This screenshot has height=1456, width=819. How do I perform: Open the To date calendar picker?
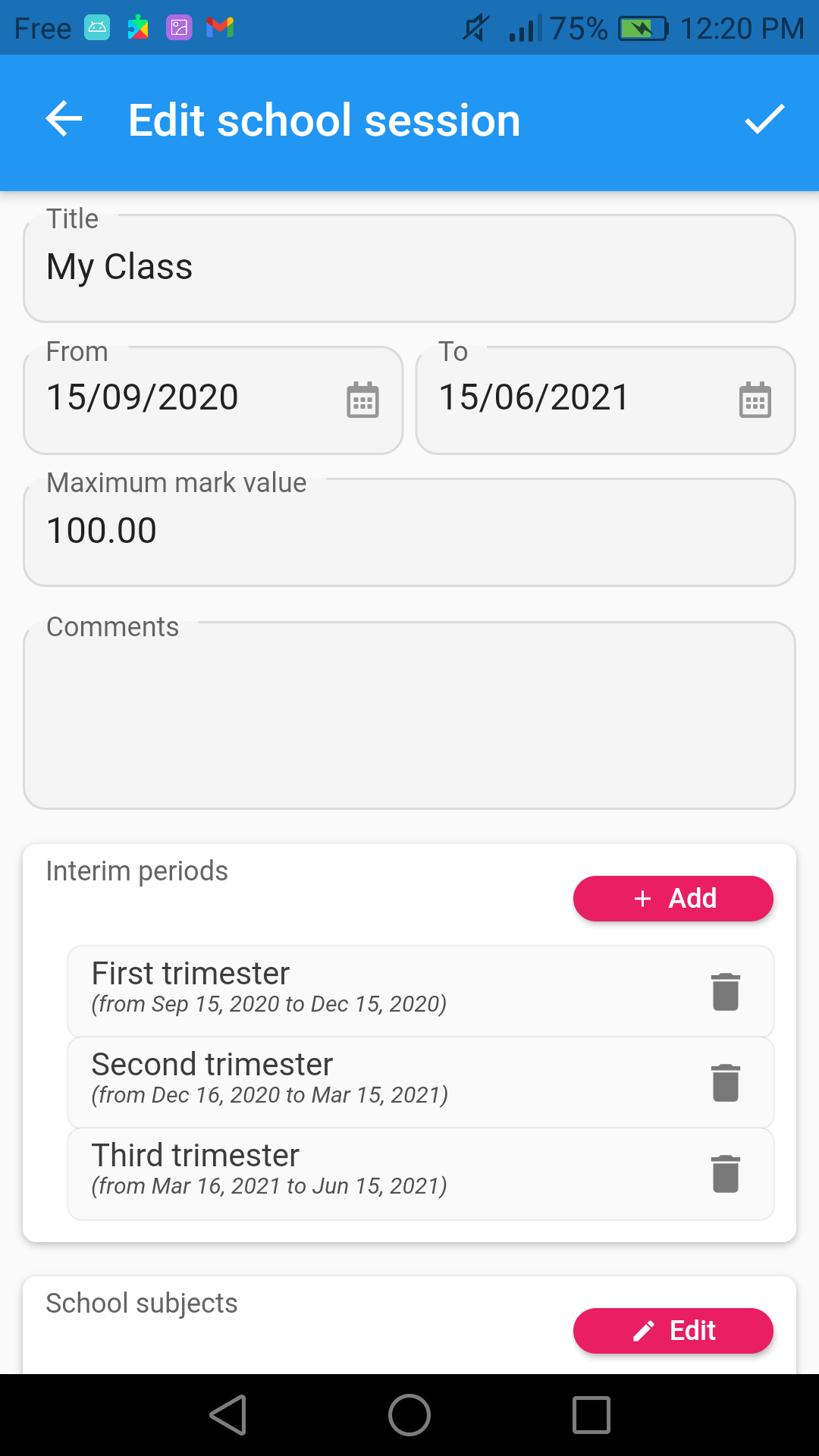point(755,400)
